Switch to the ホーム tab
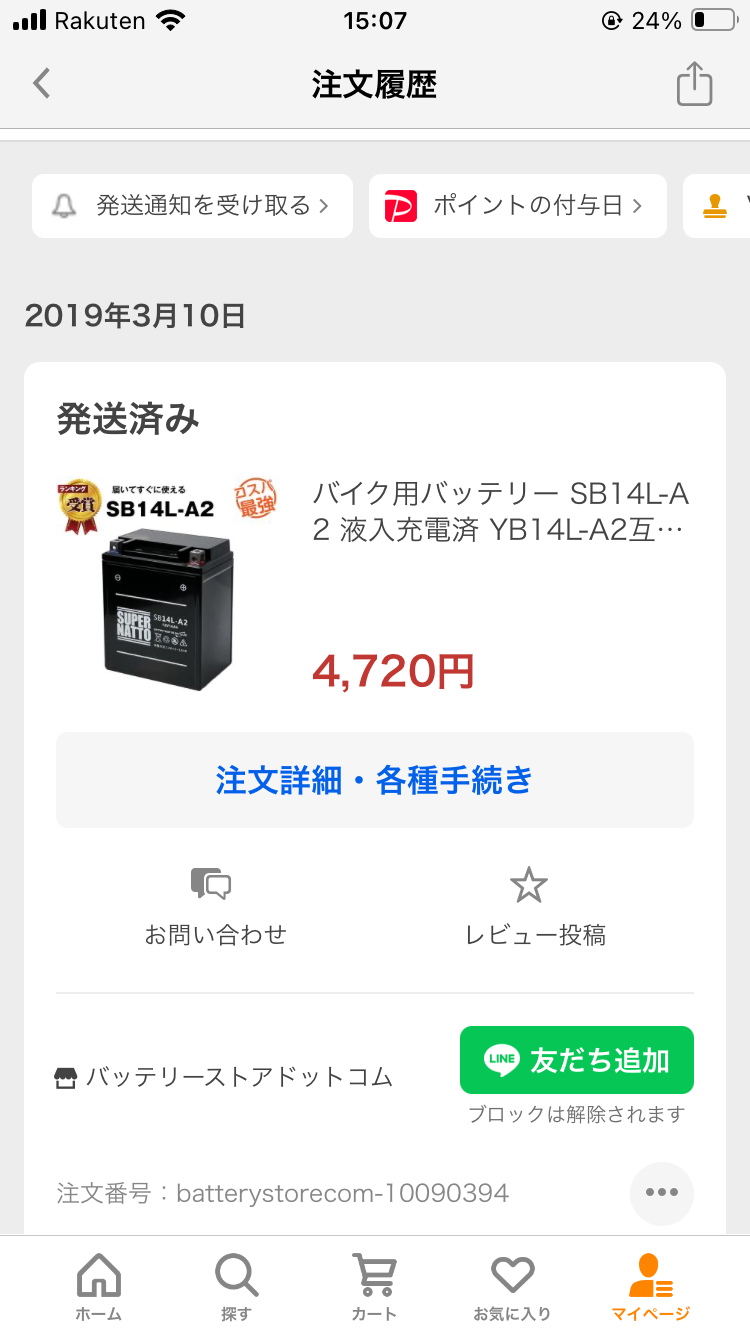 (x=99, y=1287)
